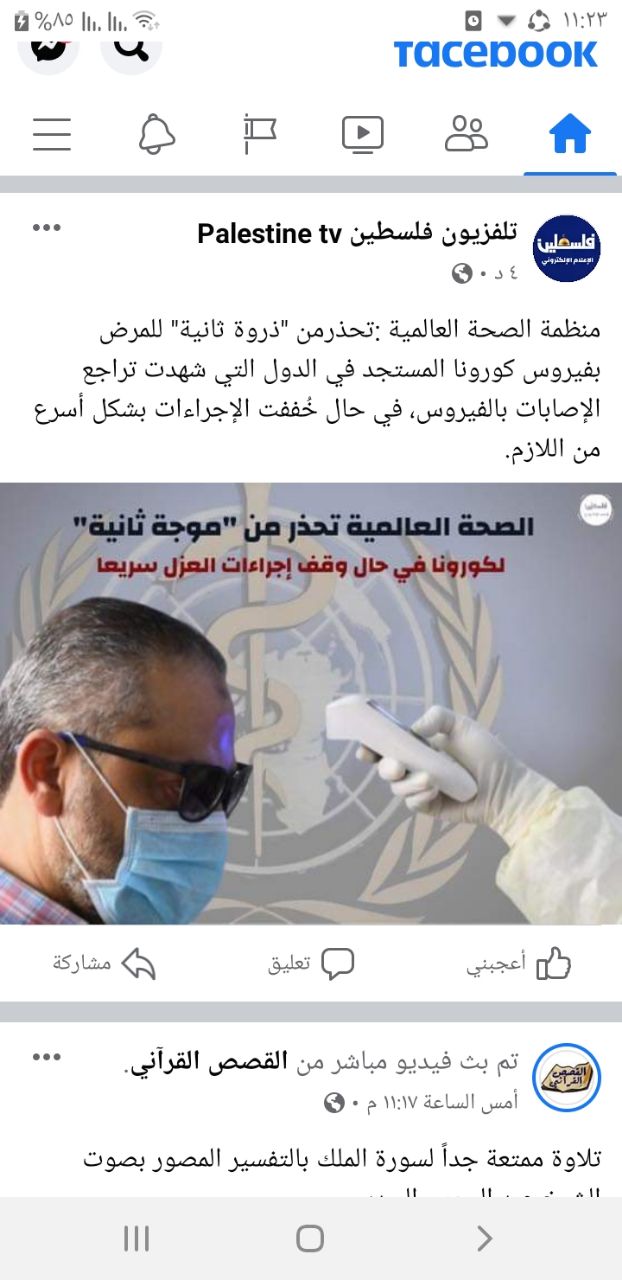The height and width of the screenshot is (1280, 622).
Task: Share the Palestine tv post
Action: click(x=104, y=964)
